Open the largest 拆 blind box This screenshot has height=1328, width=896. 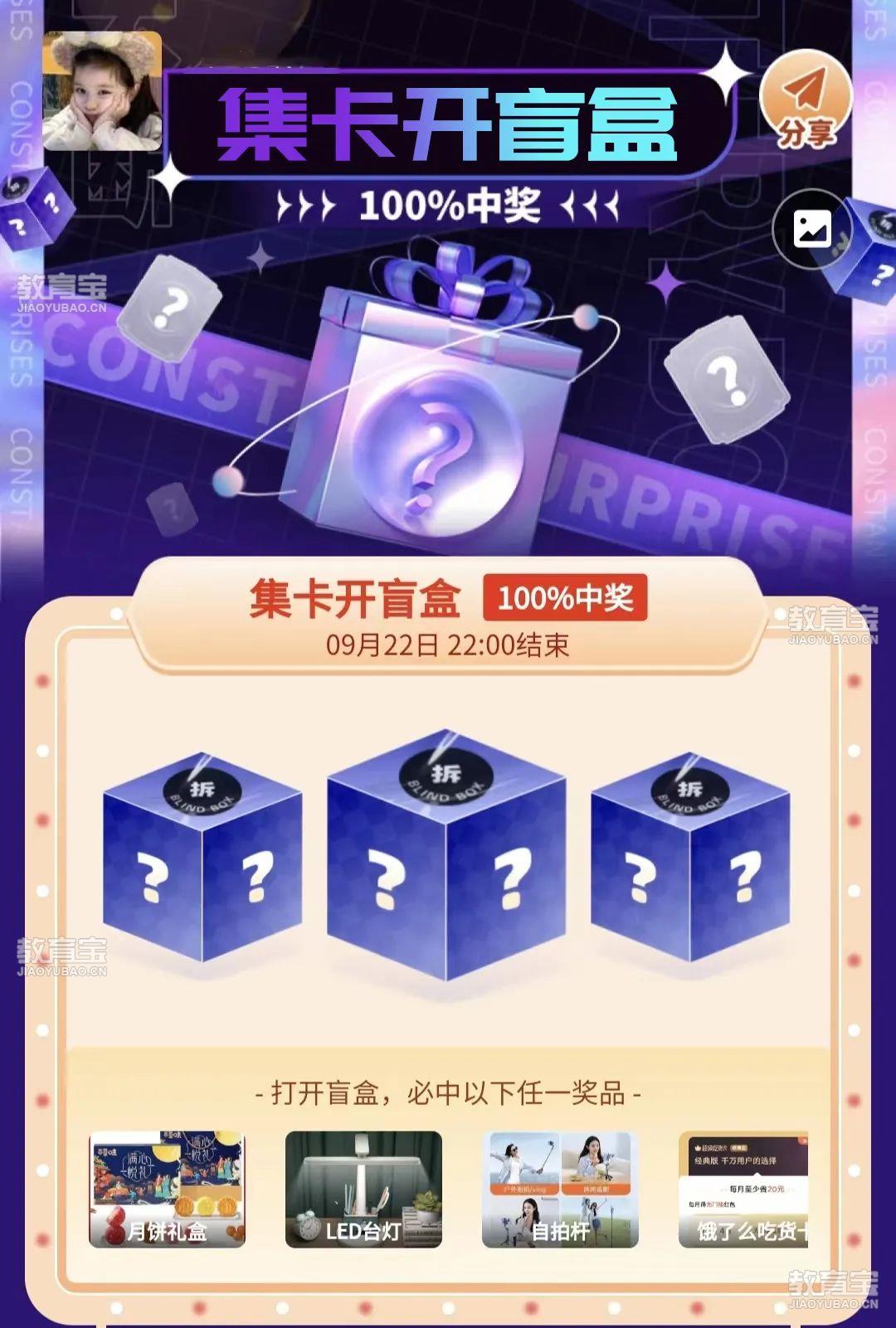446,859
